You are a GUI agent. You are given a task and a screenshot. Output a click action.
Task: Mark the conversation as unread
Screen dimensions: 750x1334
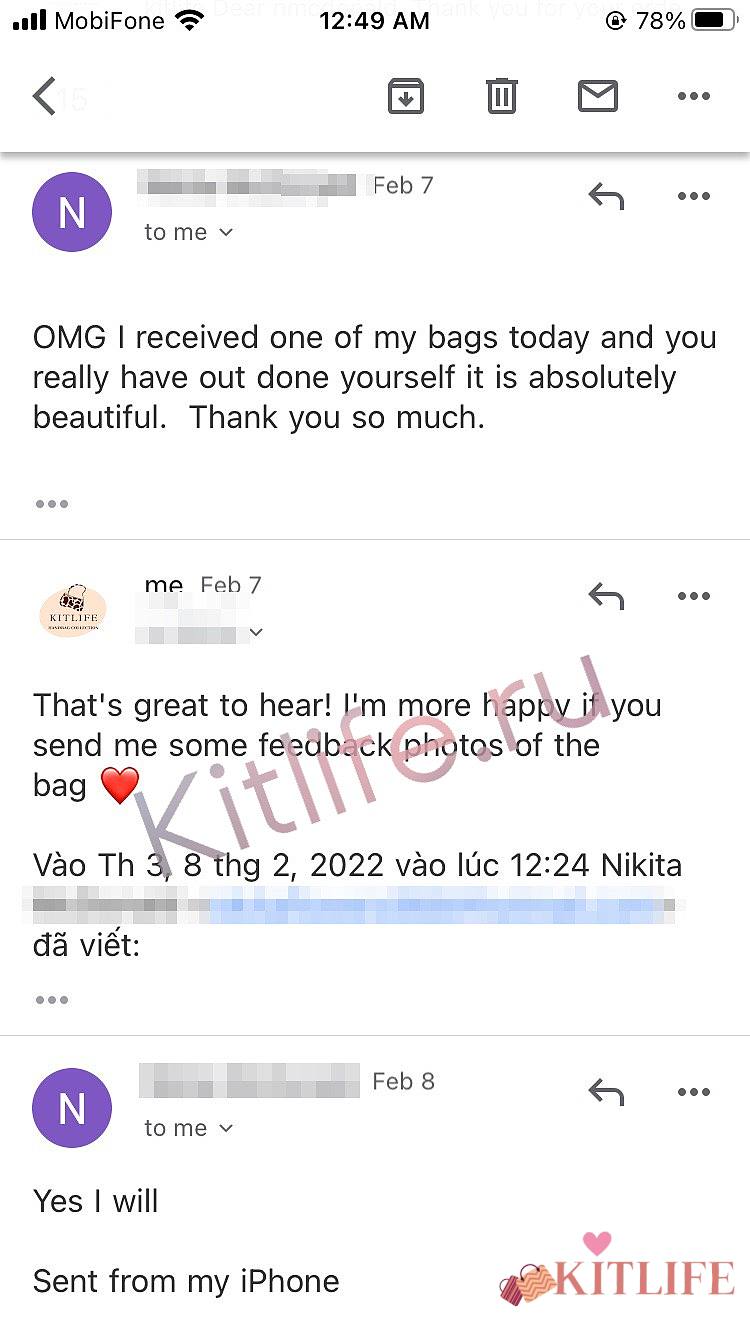point(597,96)
